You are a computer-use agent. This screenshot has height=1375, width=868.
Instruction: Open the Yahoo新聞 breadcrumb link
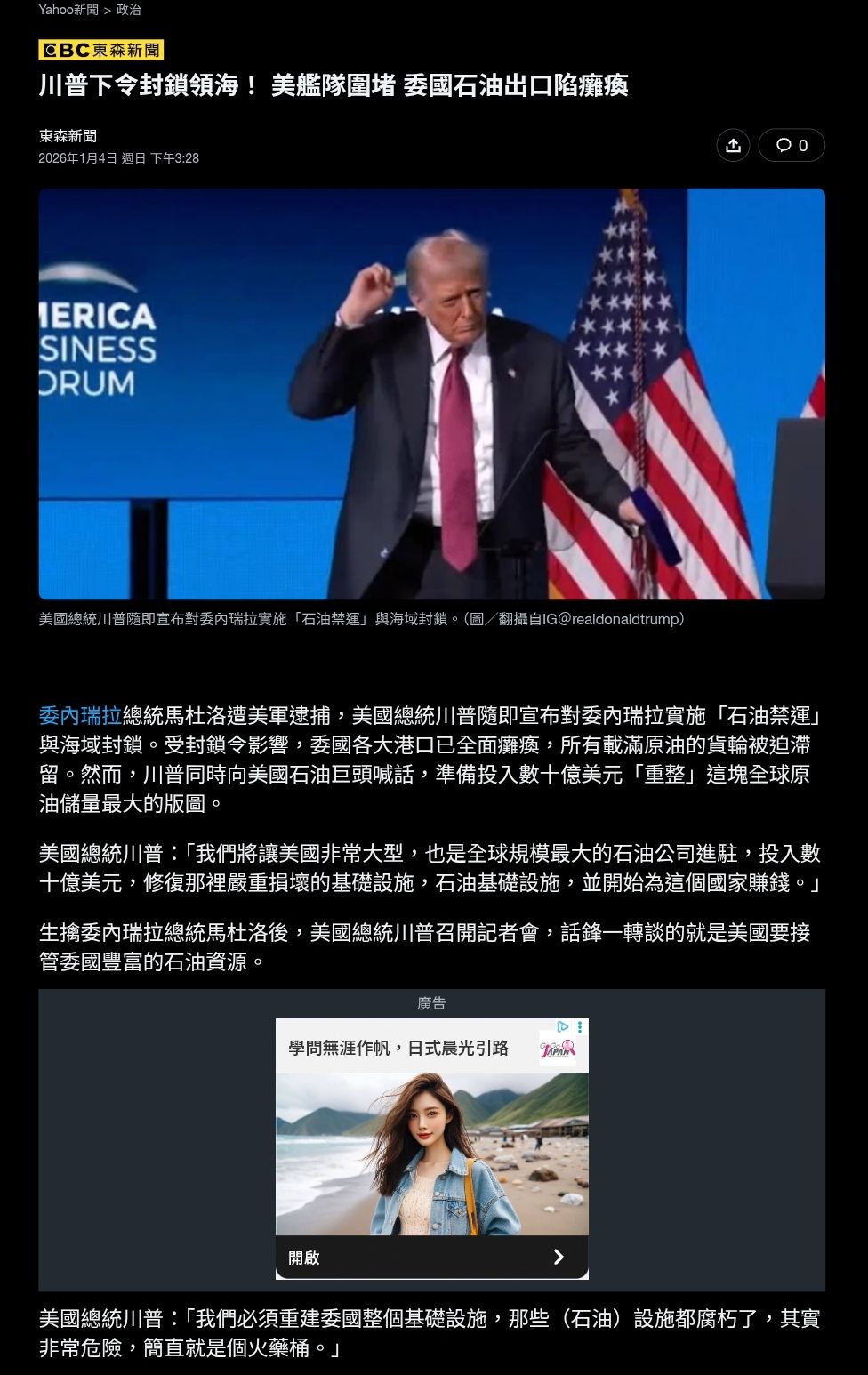coord(68,10)
